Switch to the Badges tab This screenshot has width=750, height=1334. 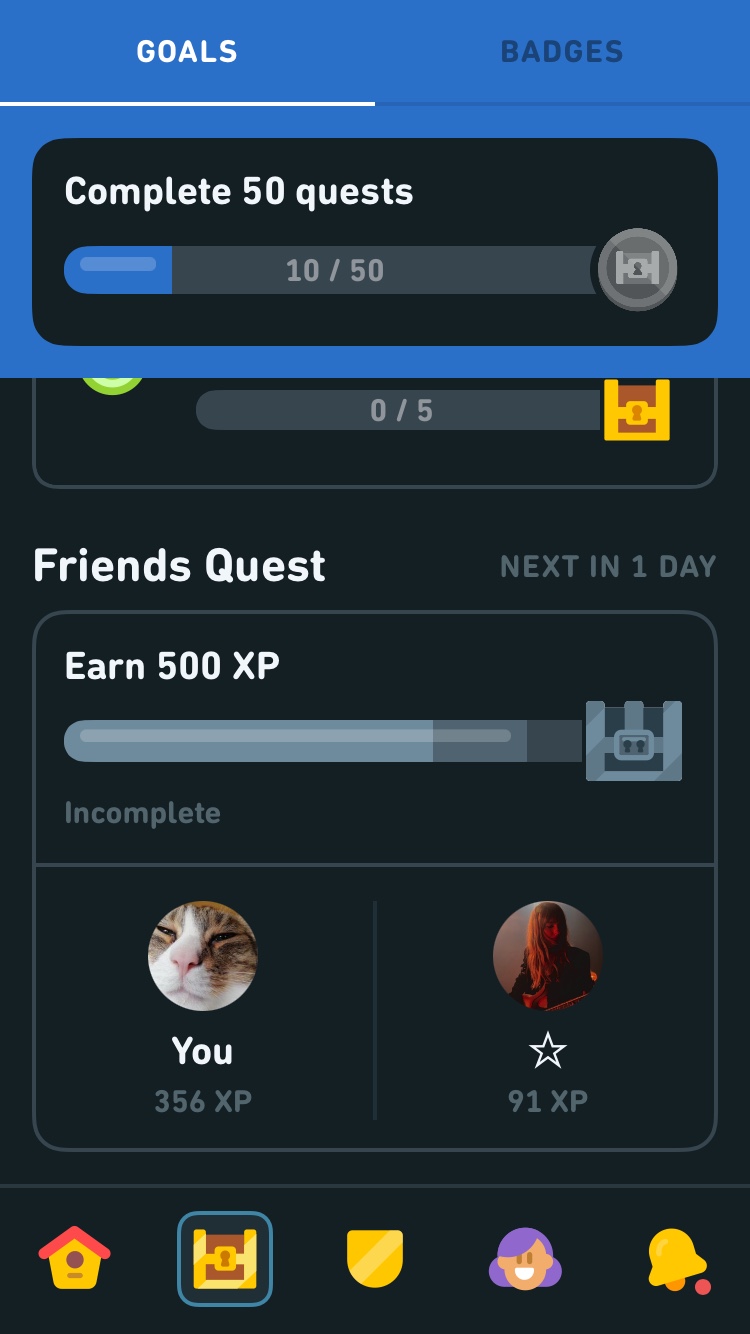point(561,52)
